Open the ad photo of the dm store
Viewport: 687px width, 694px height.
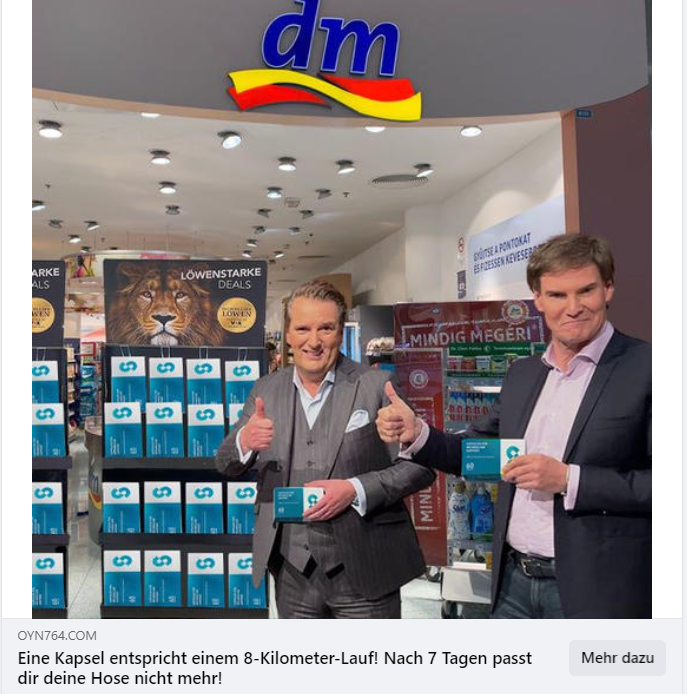tap(342, 310)
